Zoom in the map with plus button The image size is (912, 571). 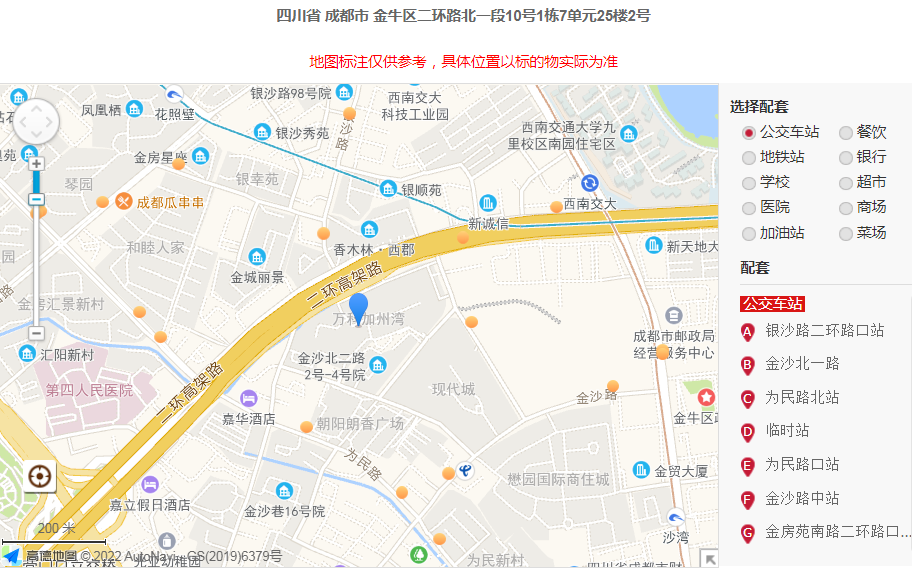point(36,163)
